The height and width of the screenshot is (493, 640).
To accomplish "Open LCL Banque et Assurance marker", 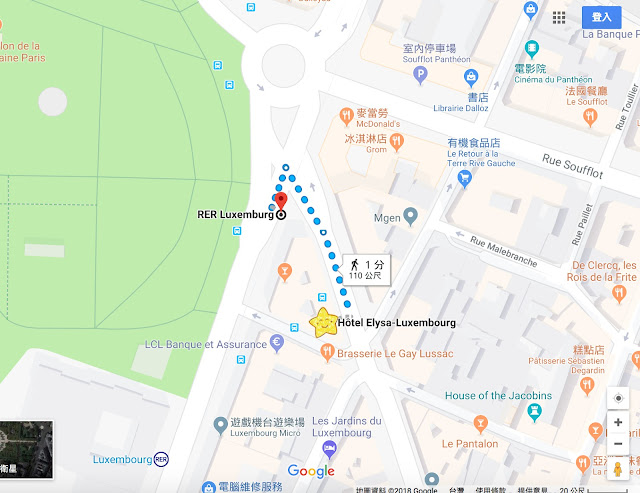I will click(277, 343).
